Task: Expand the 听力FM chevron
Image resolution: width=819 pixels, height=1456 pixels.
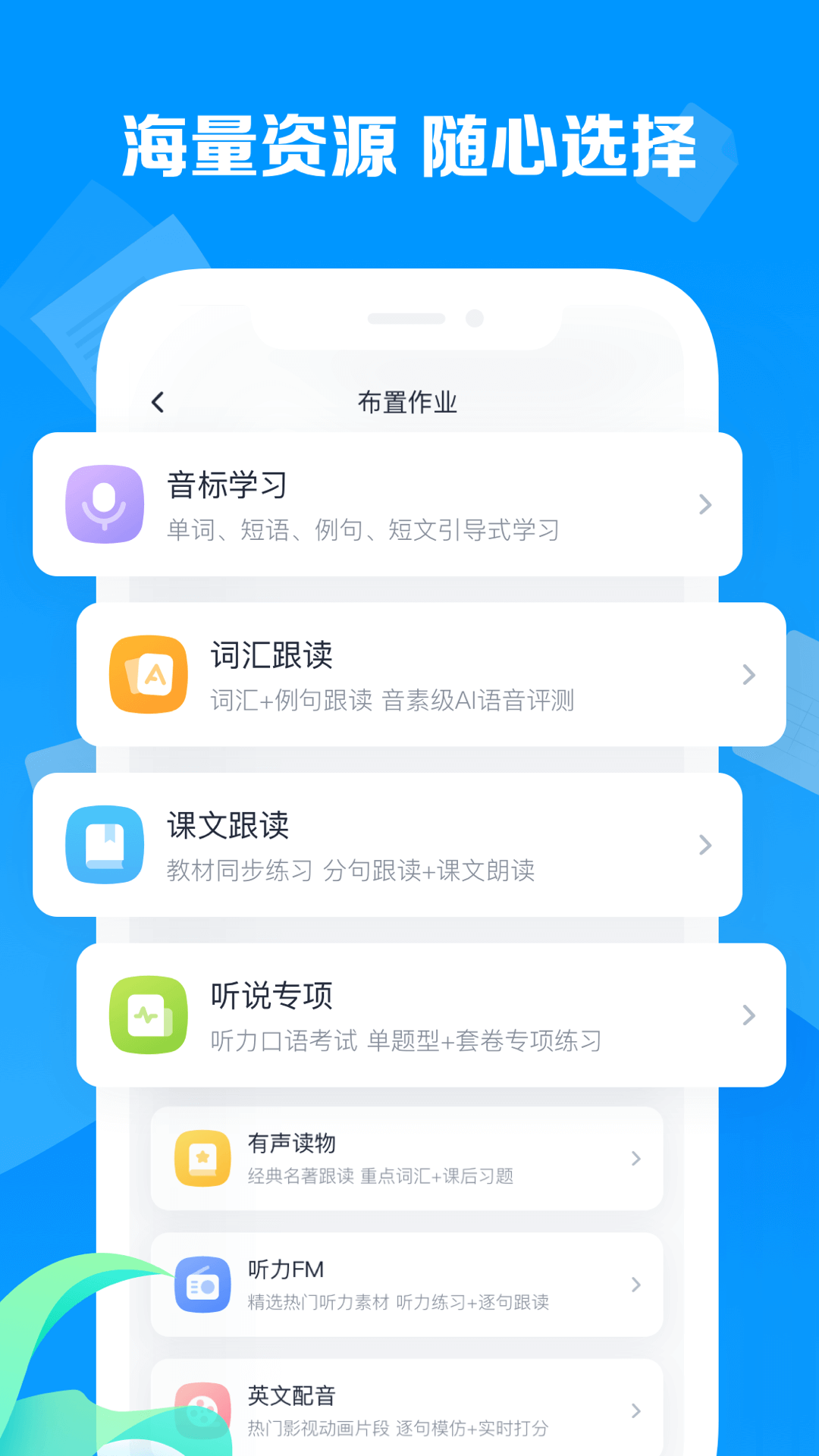Action: point(636,1284)
